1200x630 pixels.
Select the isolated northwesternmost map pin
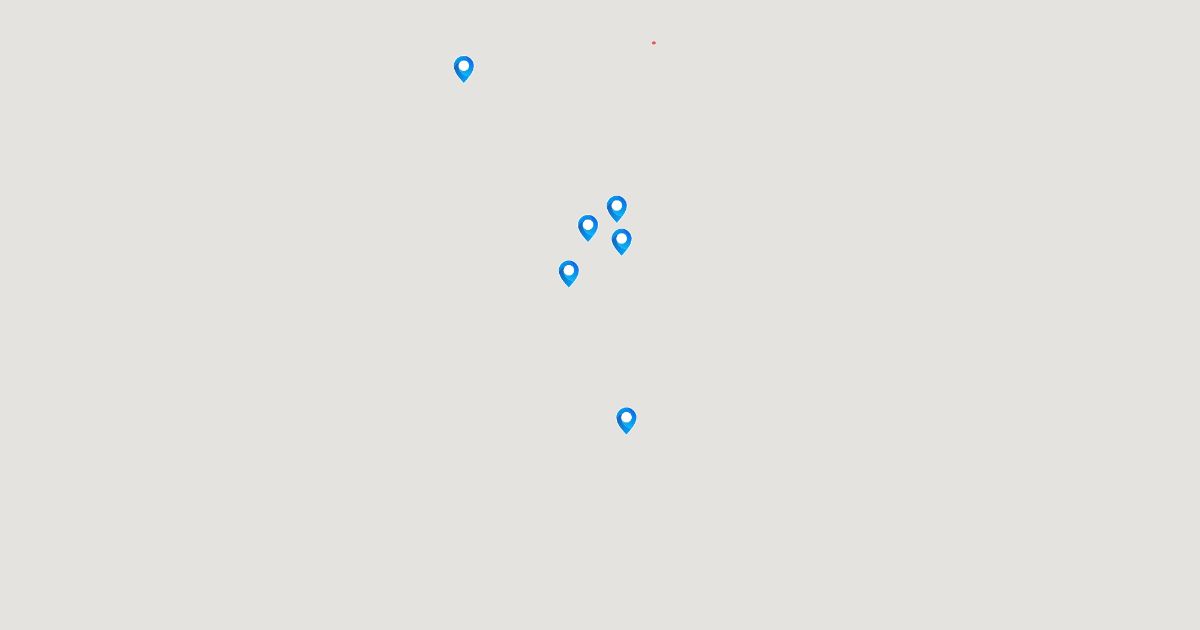click(463, 68)
